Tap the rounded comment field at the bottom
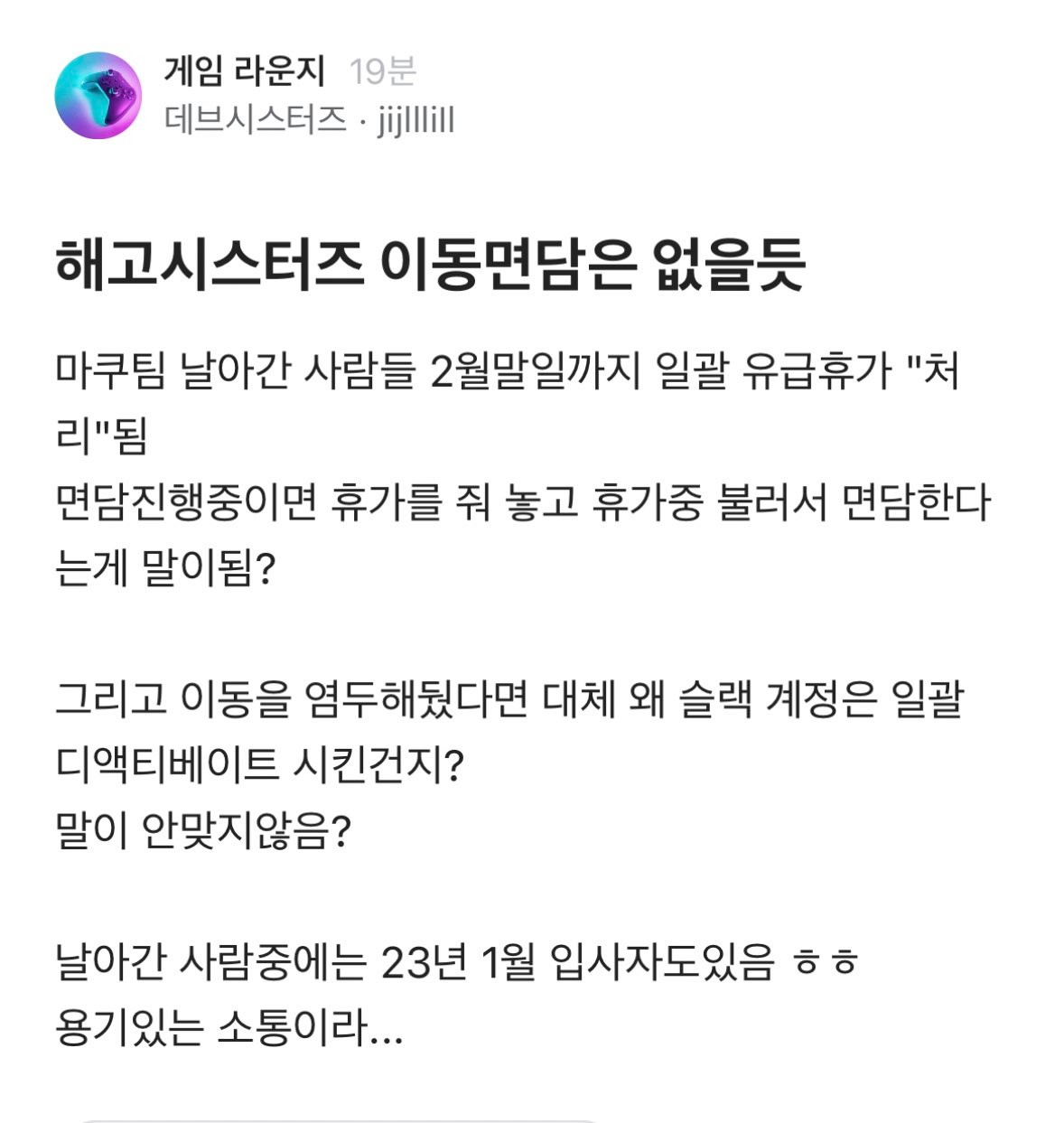 point(532,1118)
